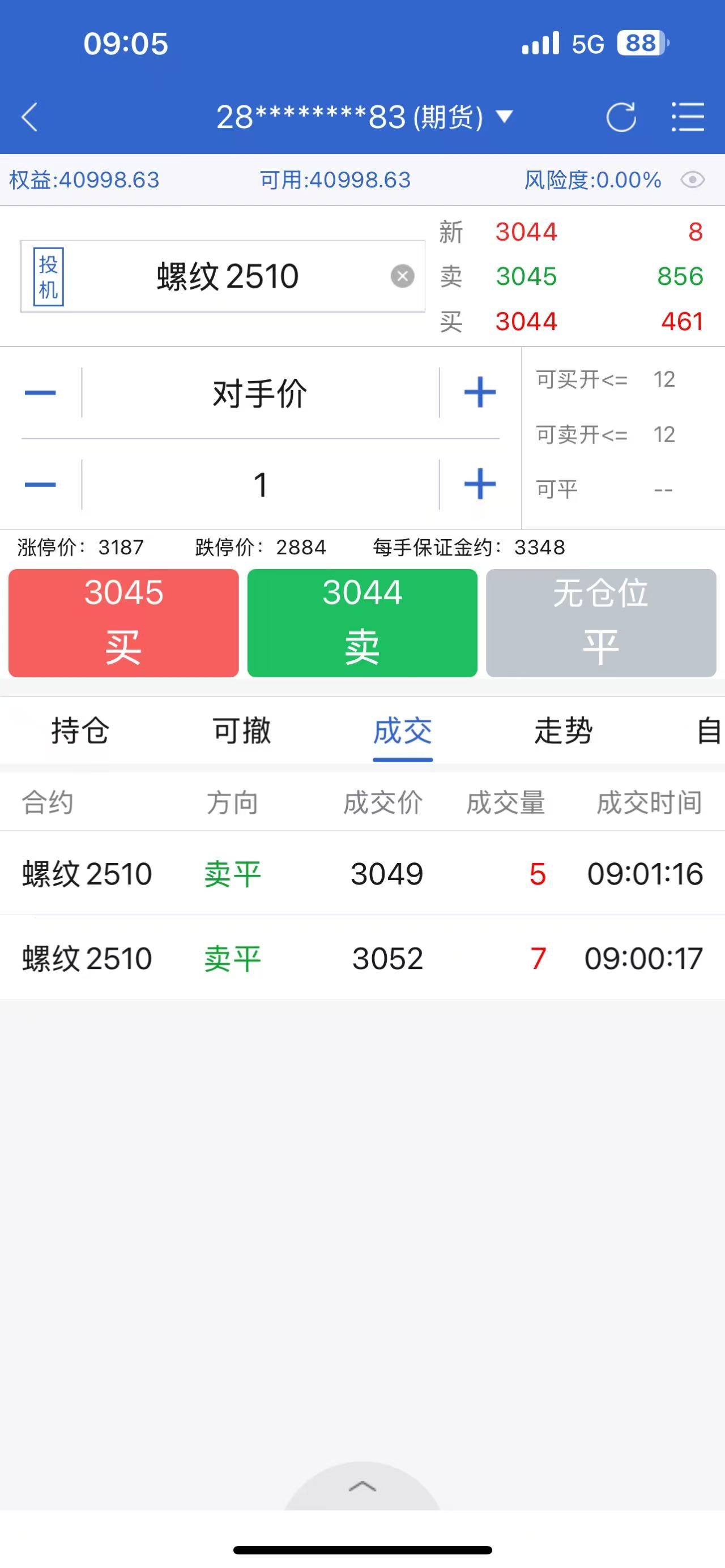Refresh the account data

coord(621,117)
